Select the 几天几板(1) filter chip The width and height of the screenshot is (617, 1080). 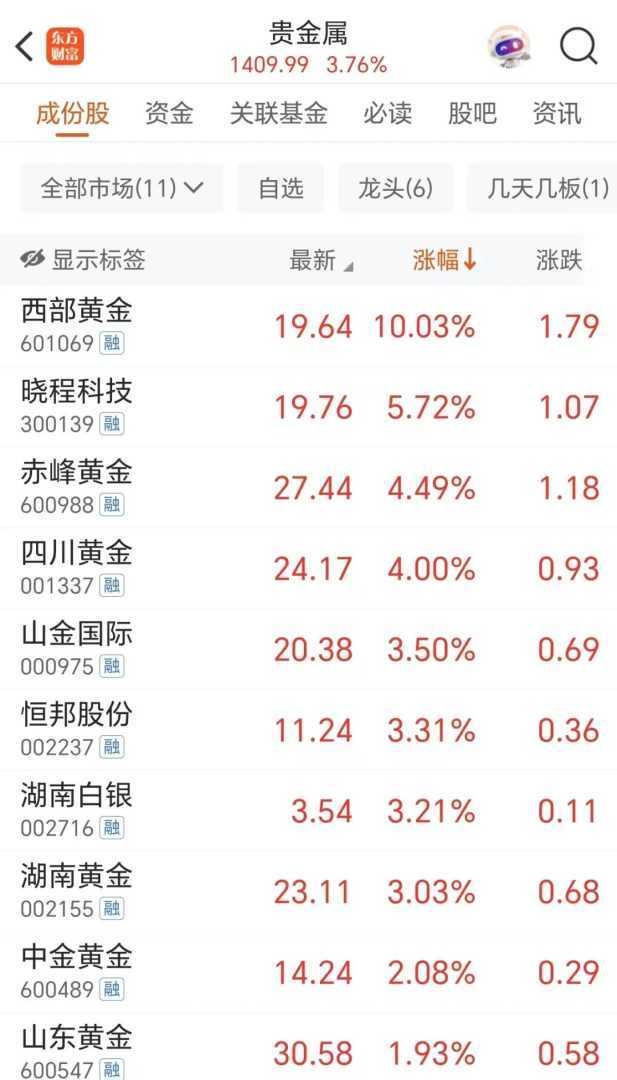tap(547, 188)
